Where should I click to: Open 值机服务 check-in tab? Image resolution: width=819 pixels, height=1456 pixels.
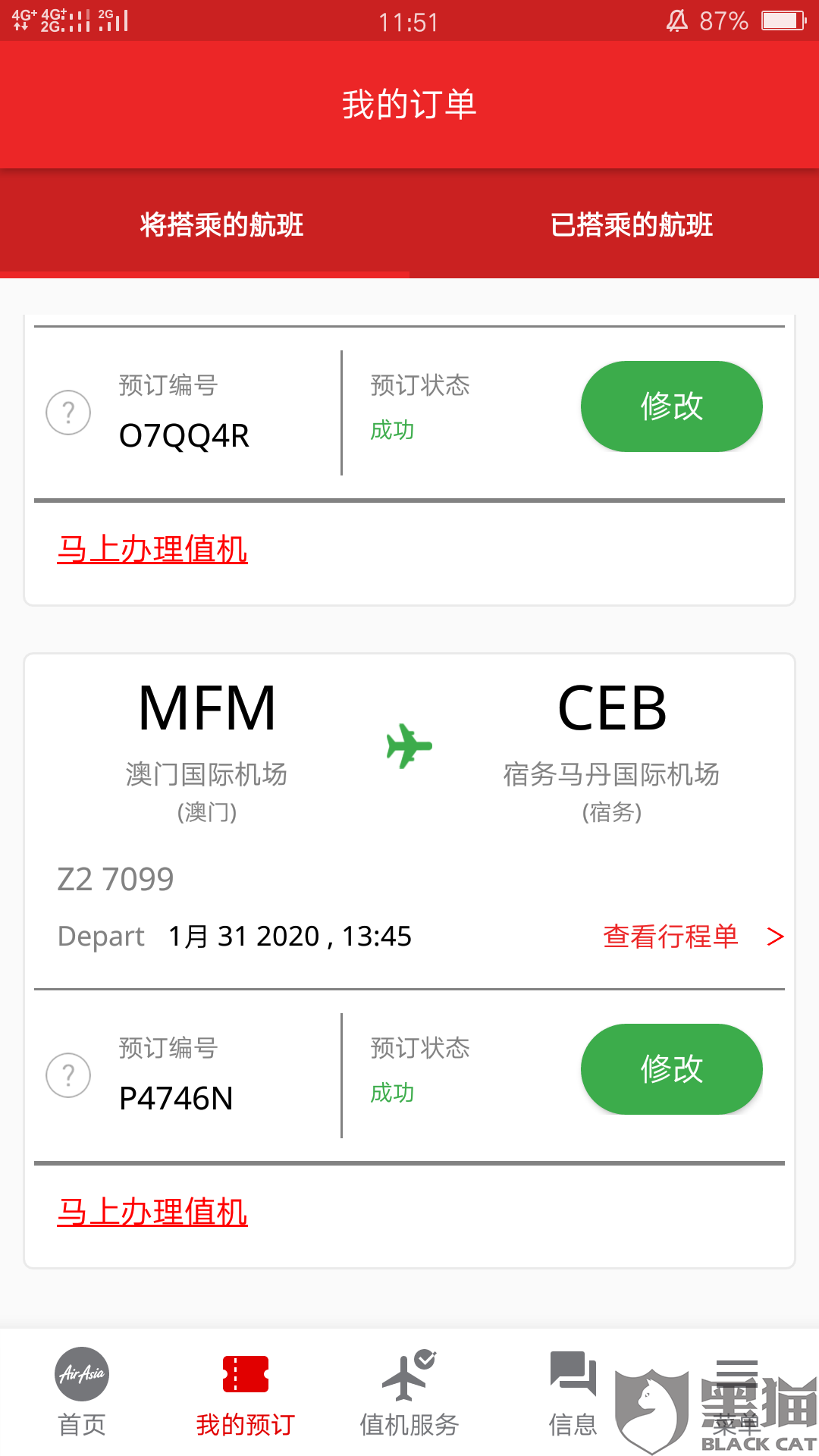(x=409, y=1392)
